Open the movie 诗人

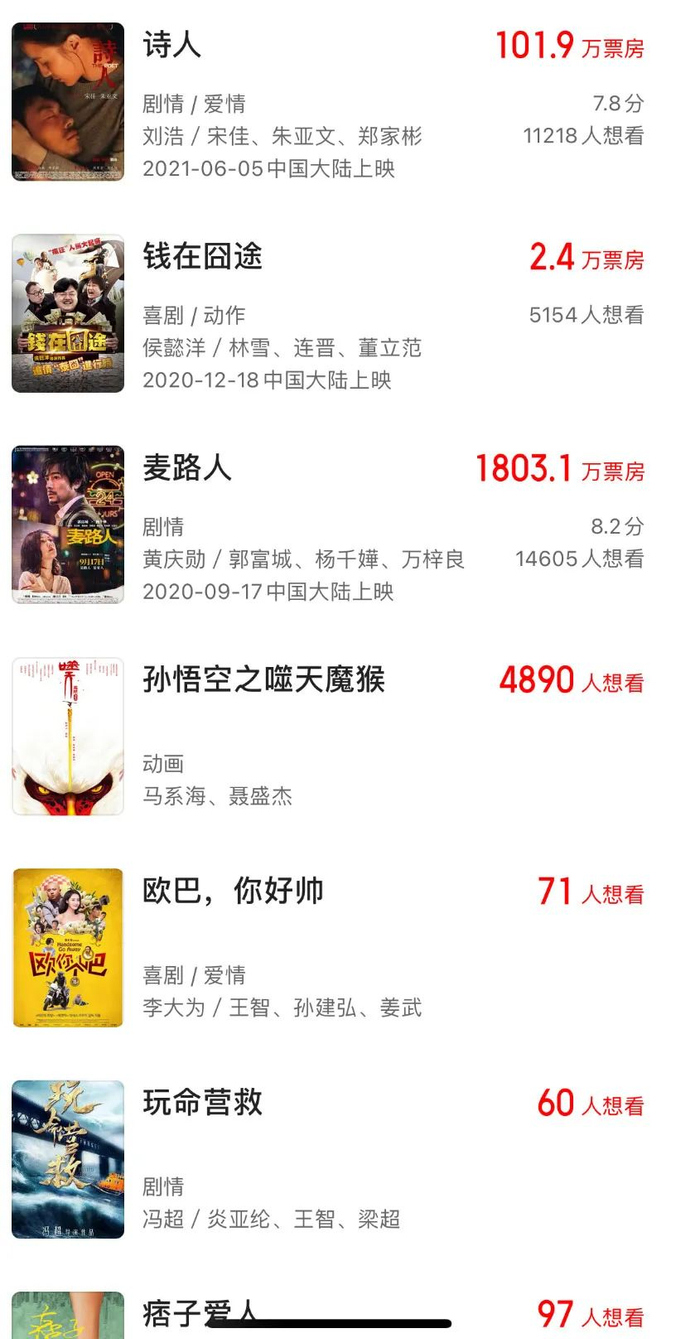(x=172, y=45)
